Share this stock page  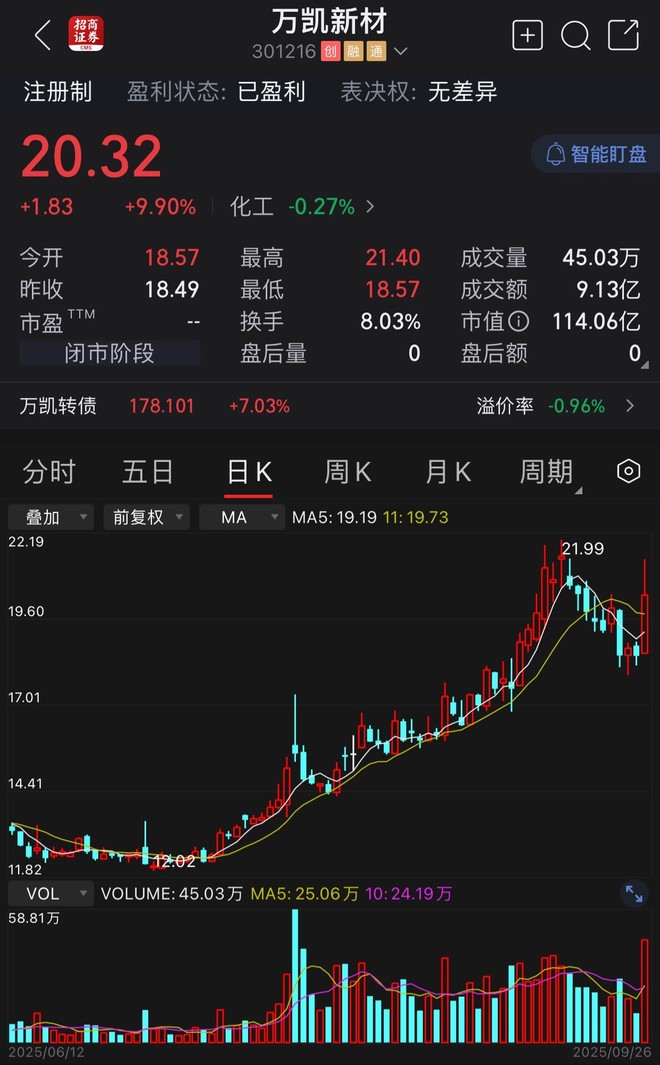(x=623, y=36)
